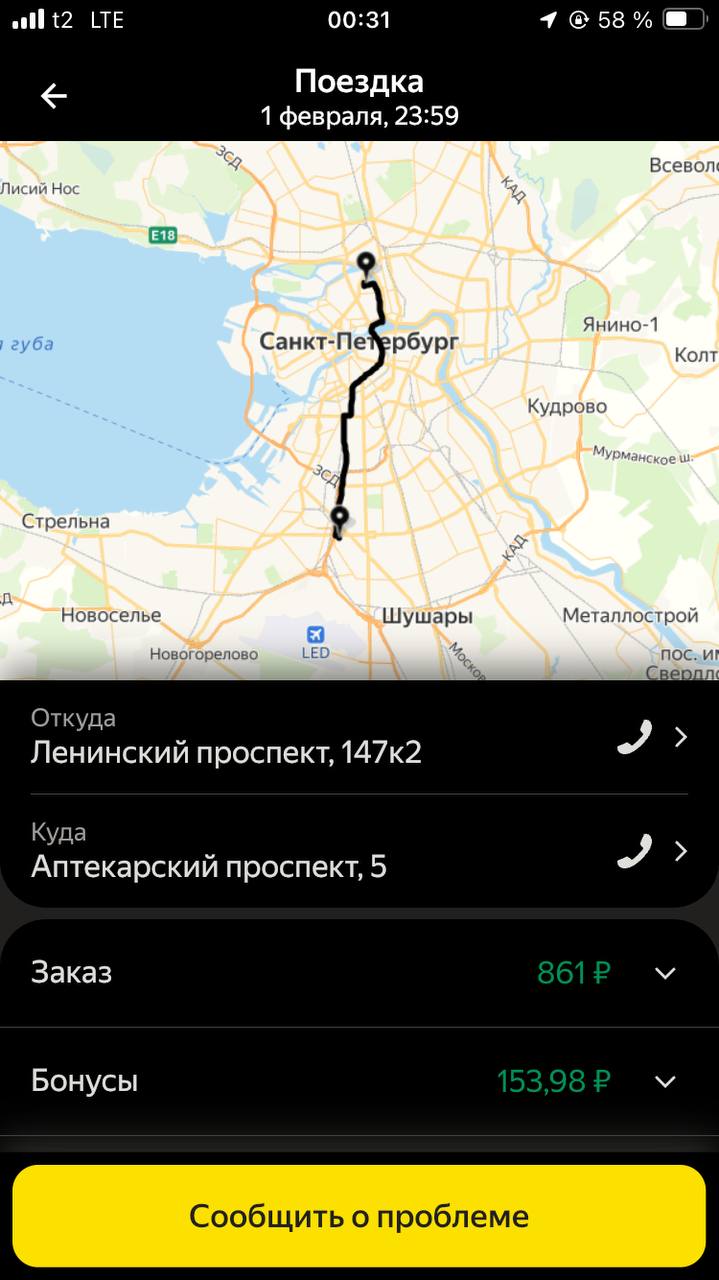Call the pickup contact at Ленинский проспект
This screenshot has width=719, height=1280.
634,737
